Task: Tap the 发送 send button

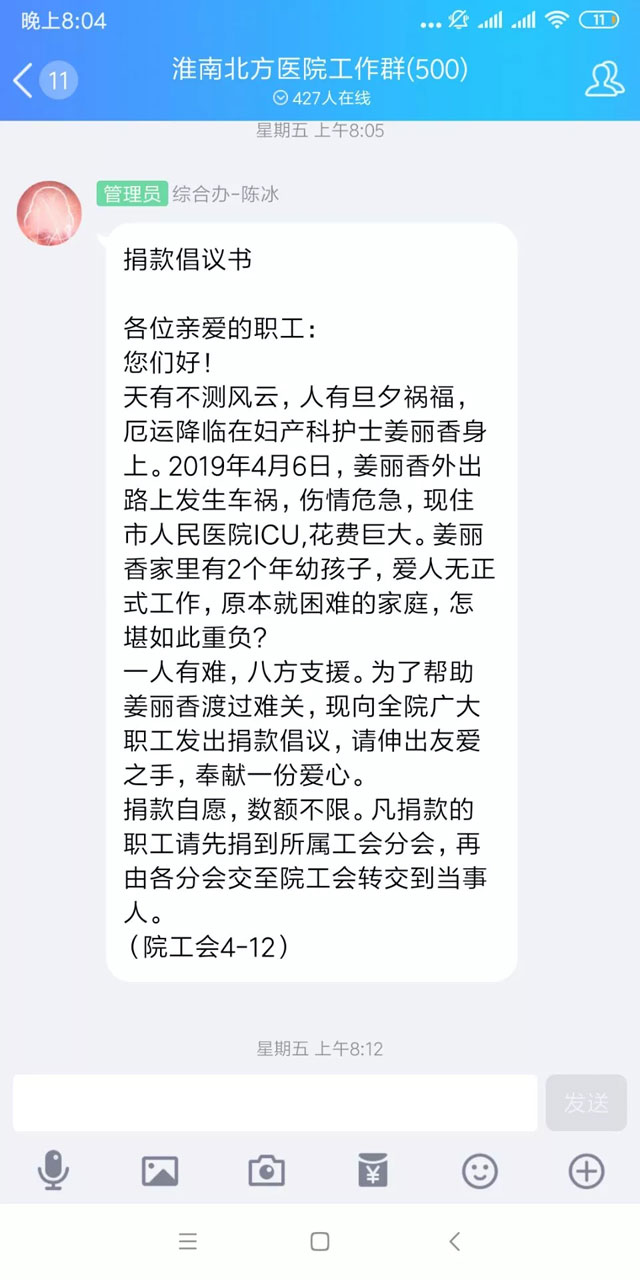Action: [586, 1103]
